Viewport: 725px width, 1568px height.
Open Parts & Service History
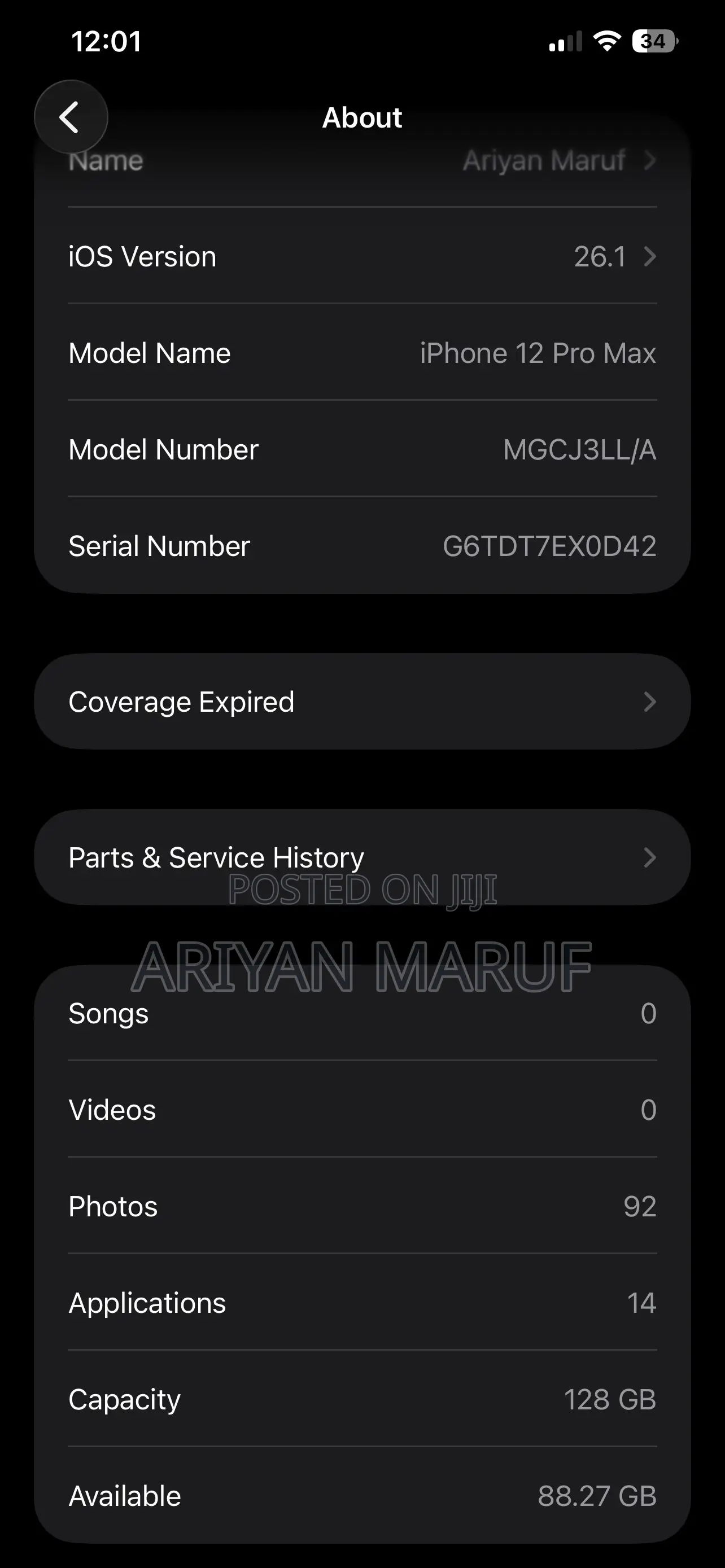click(361, 856)
